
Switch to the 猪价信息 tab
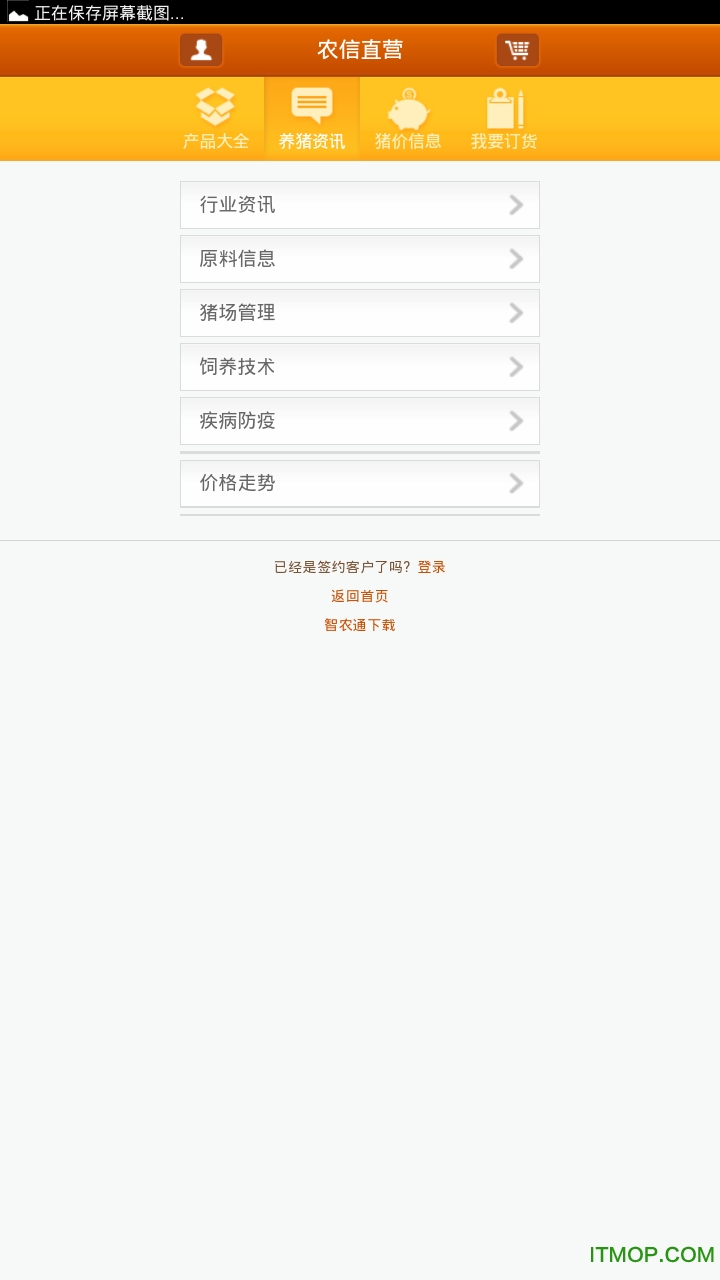click(x=407, y=117)
